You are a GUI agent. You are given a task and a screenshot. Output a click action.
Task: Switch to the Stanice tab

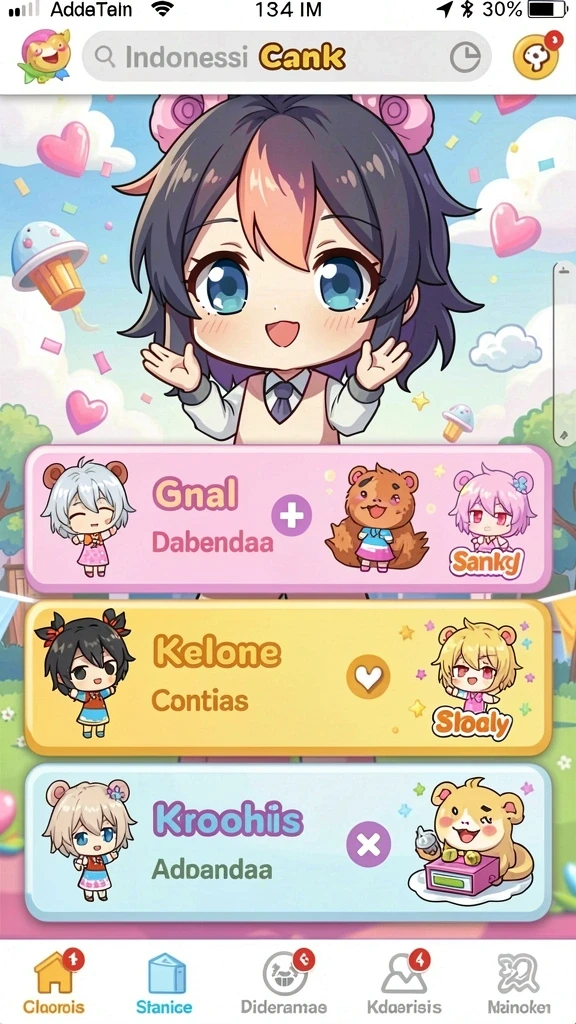click(165, 983)
